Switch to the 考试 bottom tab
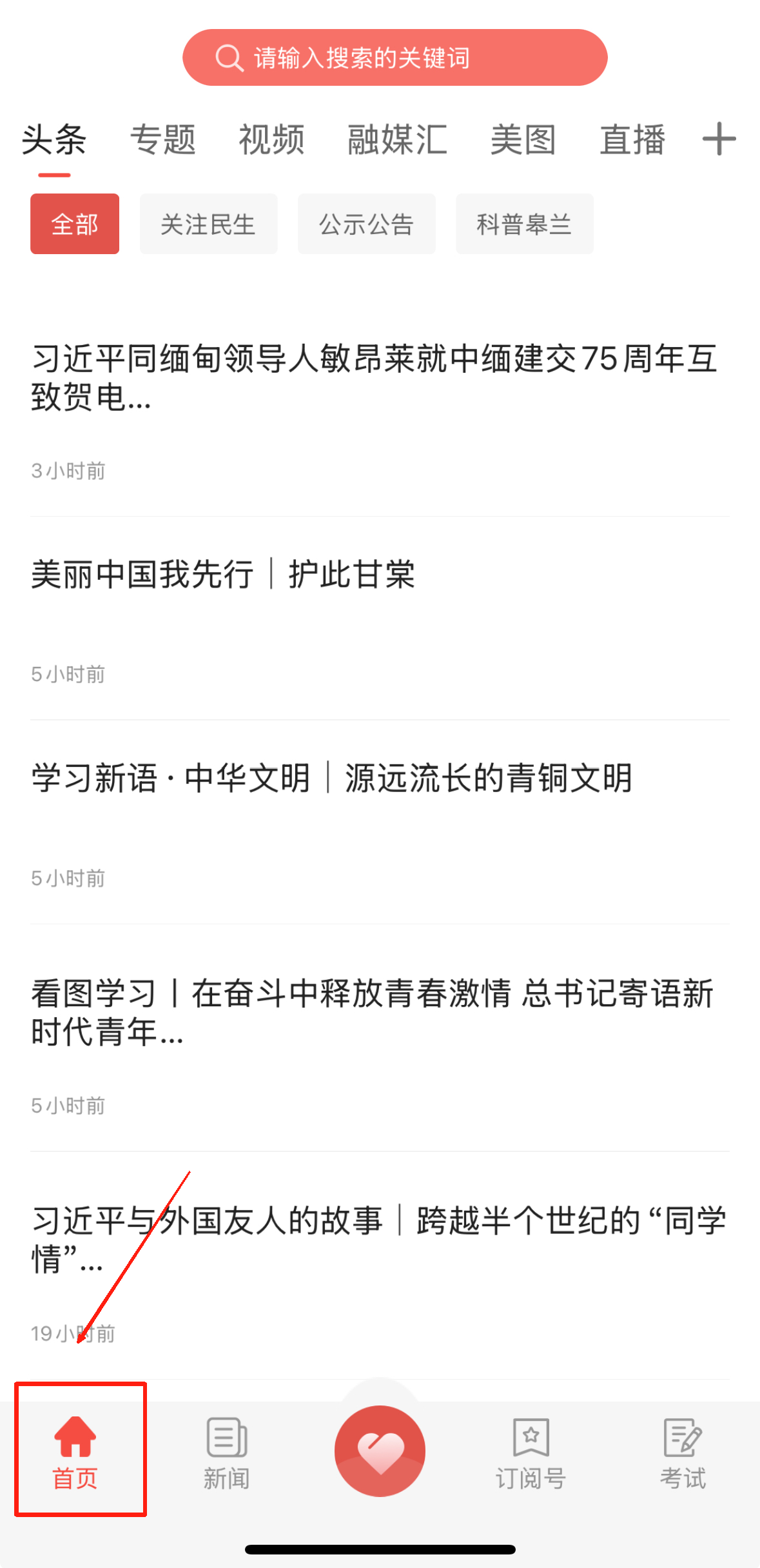The width and height of the screenshot is (760, 1568). [x=683, y=1453]
